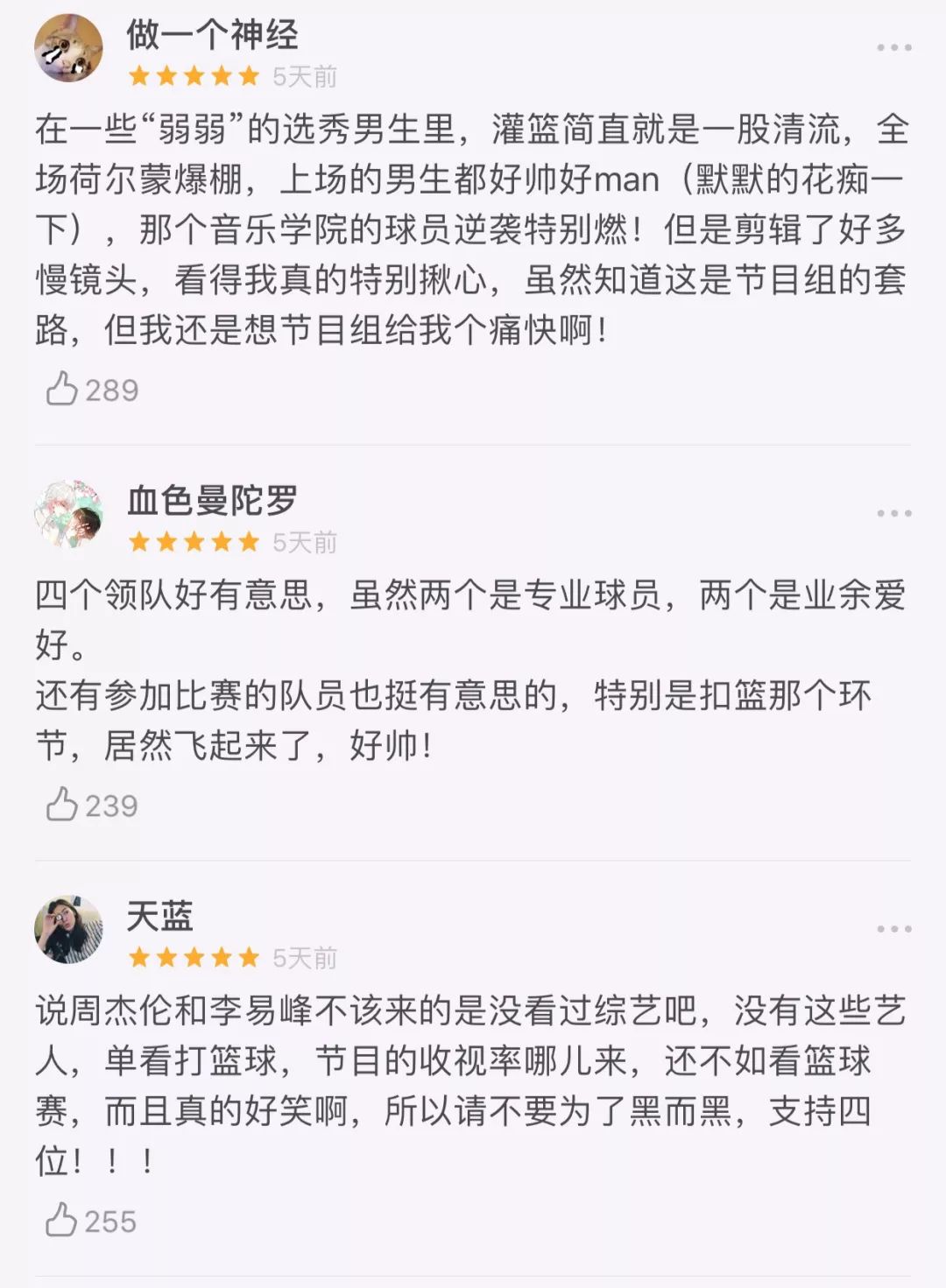Open more options for 血色曼陀罗's review
This screenshot has width=946, height=1288.
click(893, 513)
